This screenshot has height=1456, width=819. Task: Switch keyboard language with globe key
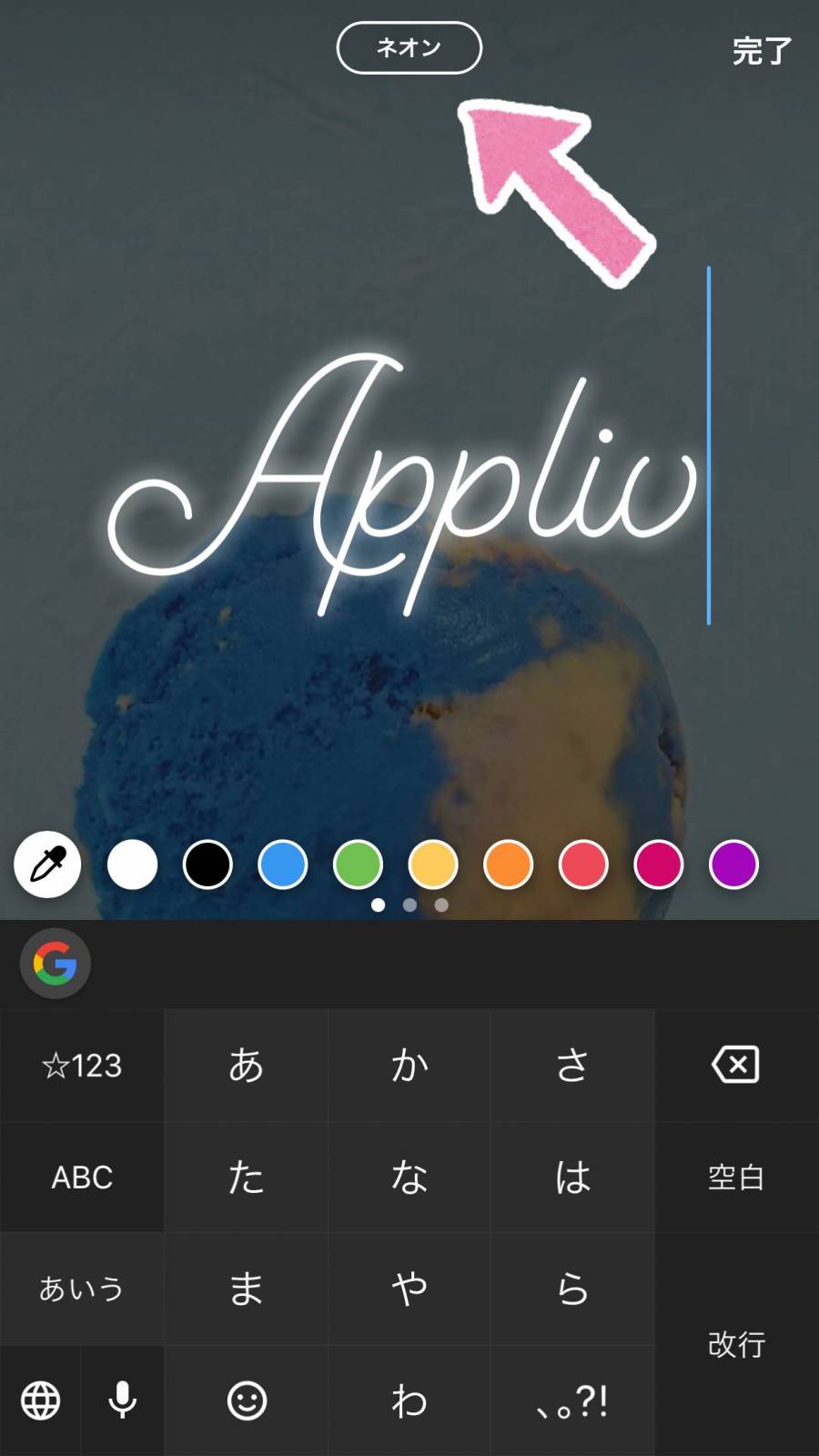pos(41,1400)
